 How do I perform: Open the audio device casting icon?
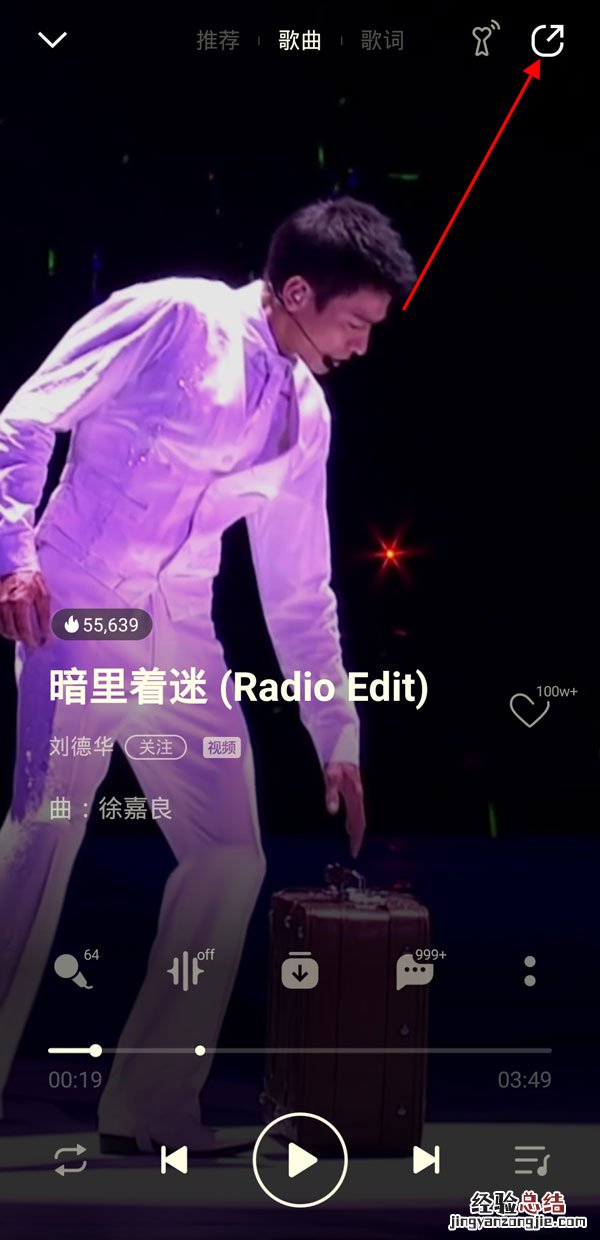point(484,41)
